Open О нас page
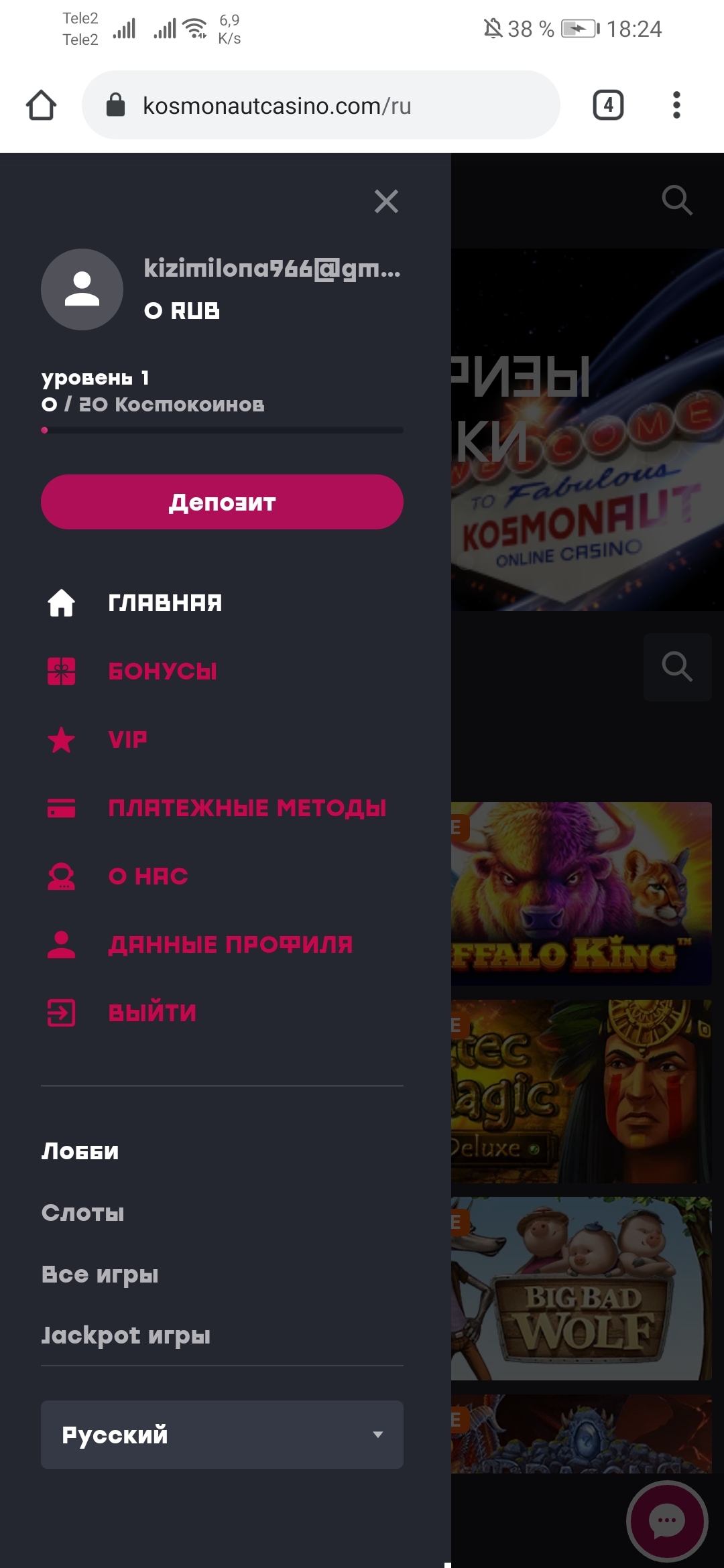The image size is (724, 1568). [x=147, y=876]
